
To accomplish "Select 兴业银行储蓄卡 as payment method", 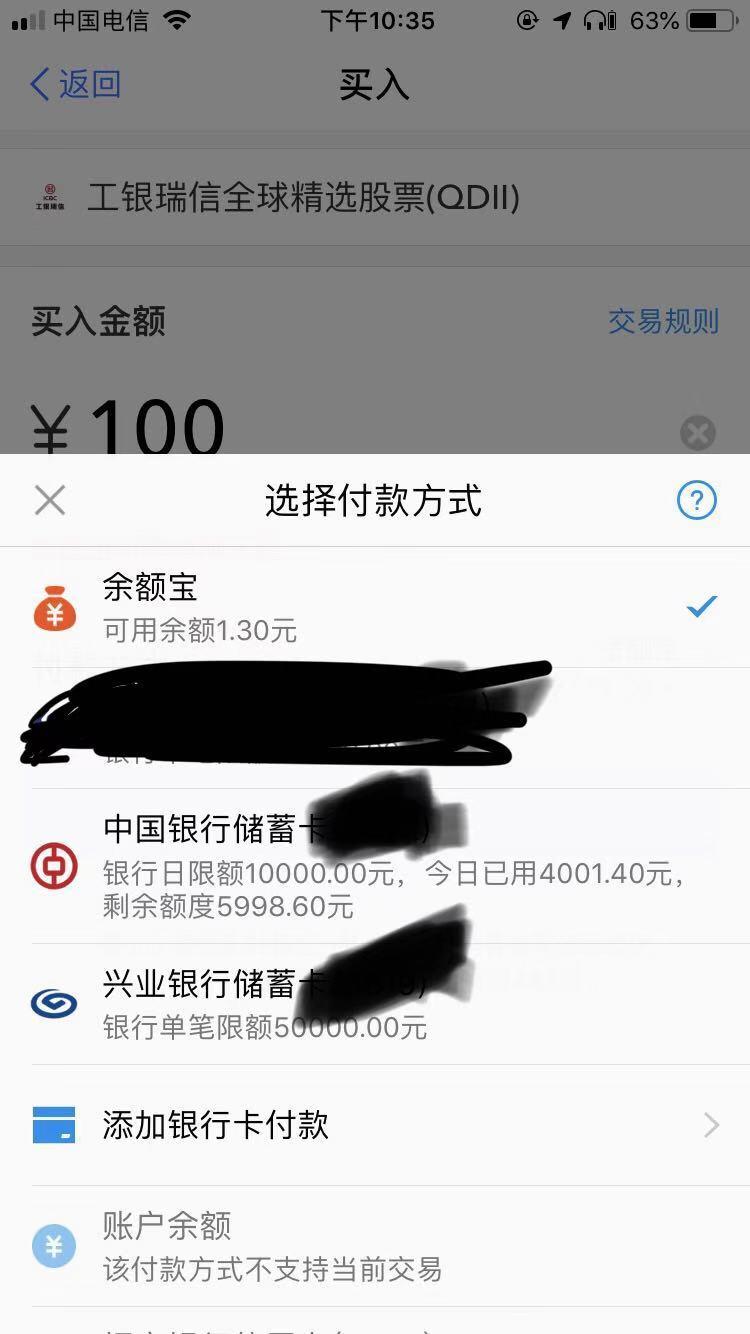I will coord(375,1004).
